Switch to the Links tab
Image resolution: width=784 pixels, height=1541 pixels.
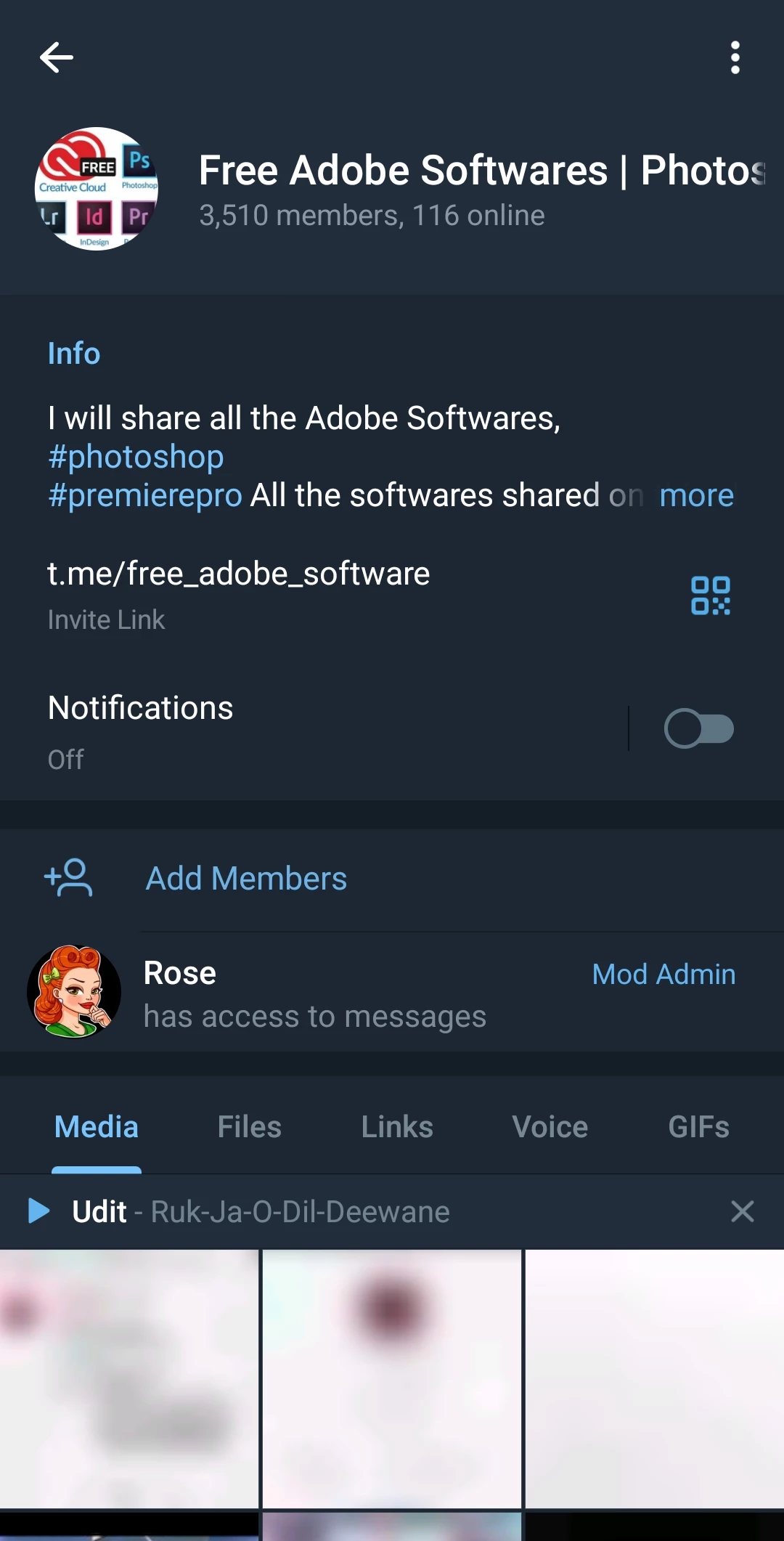tap(397, 1127)
